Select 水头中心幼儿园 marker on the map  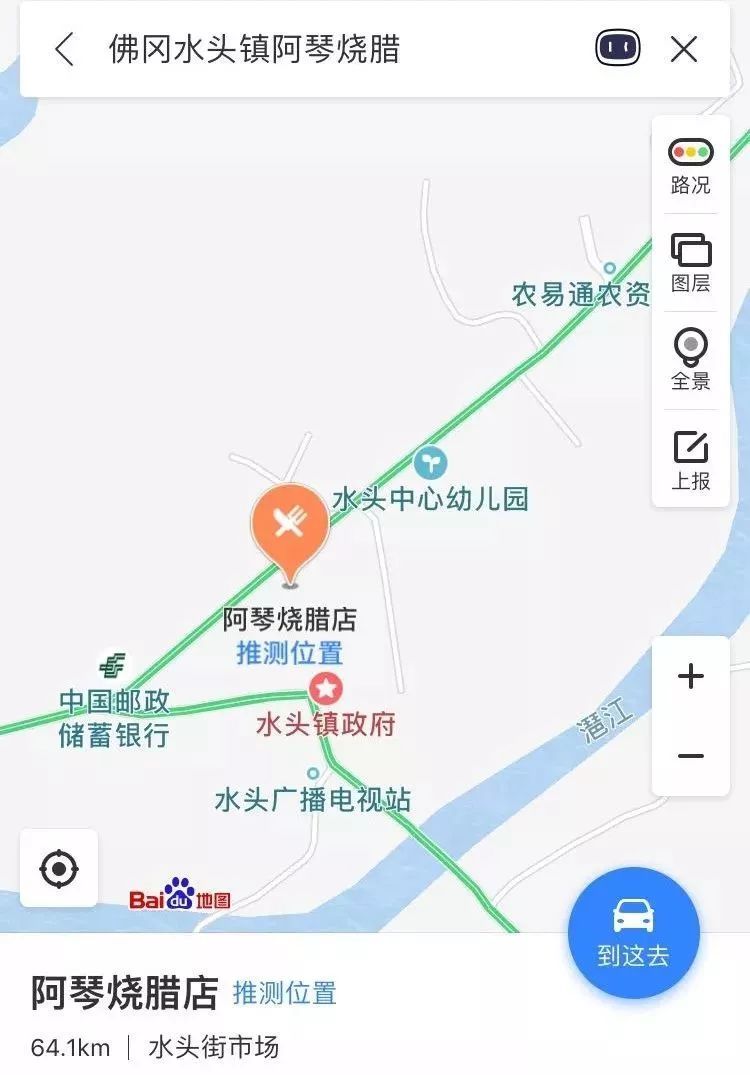click(x=431, y=463)
